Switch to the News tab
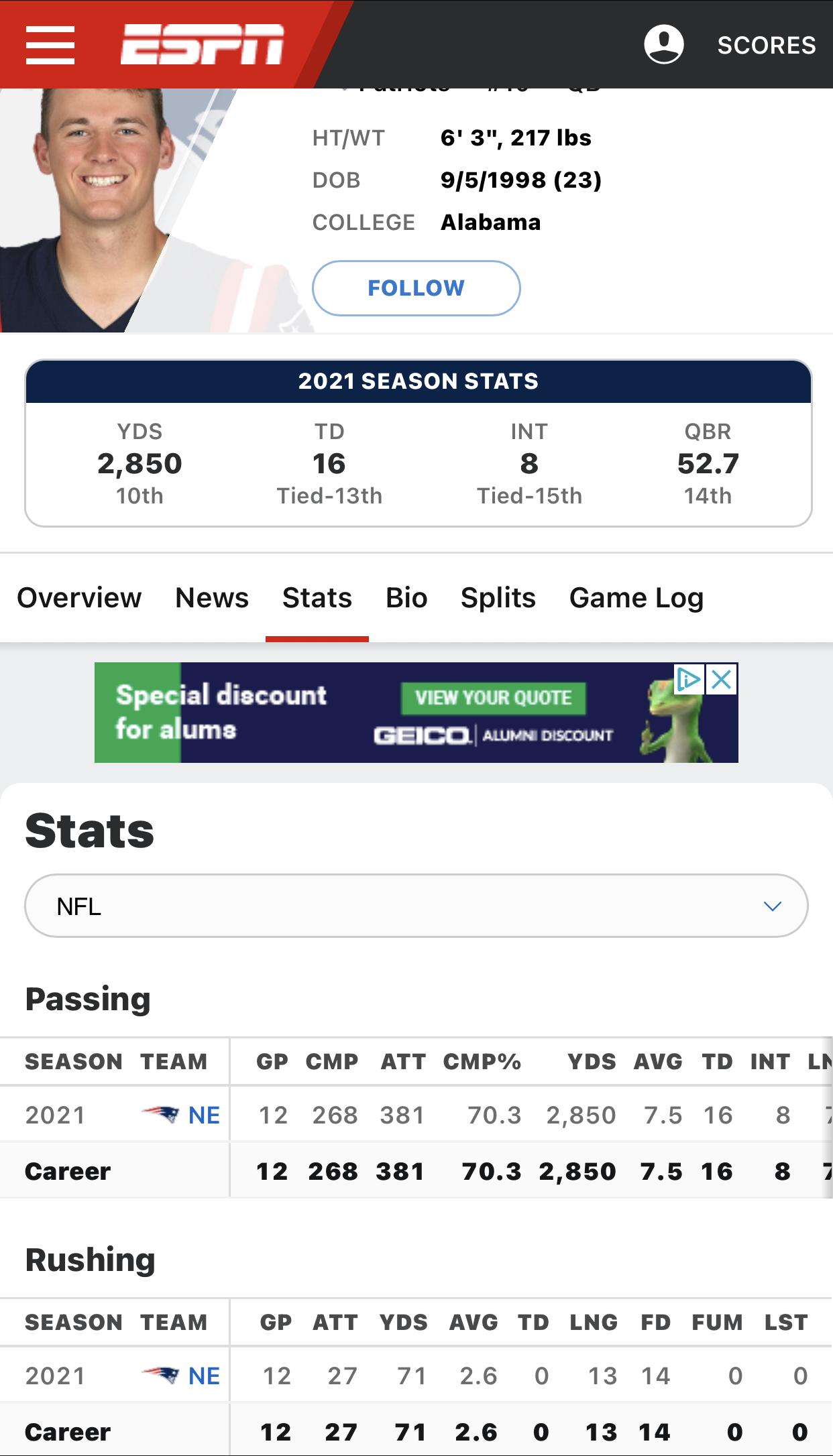Image resolution: width=833 pixels, height=1456 pixels. coord(212,597)
